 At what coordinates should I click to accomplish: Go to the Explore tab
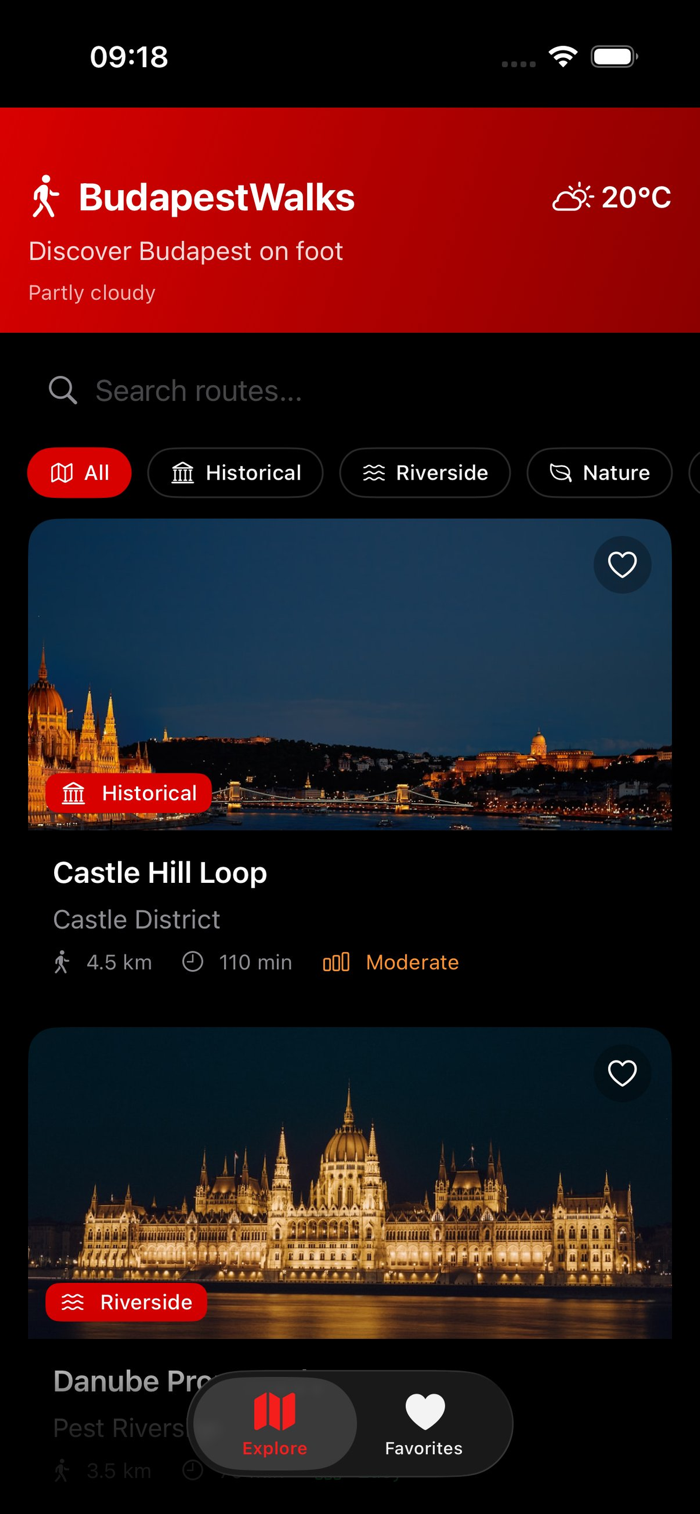[275, 1423]
